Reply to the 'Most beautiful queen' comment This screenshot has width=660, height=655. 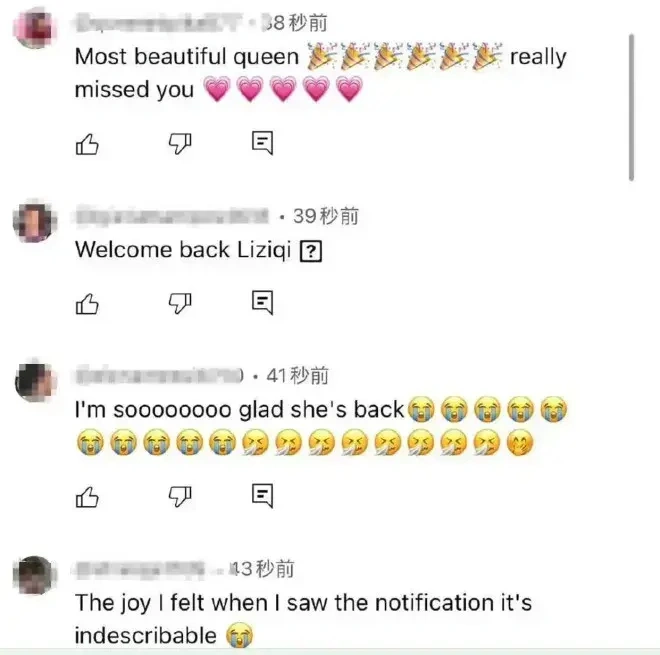261,144
